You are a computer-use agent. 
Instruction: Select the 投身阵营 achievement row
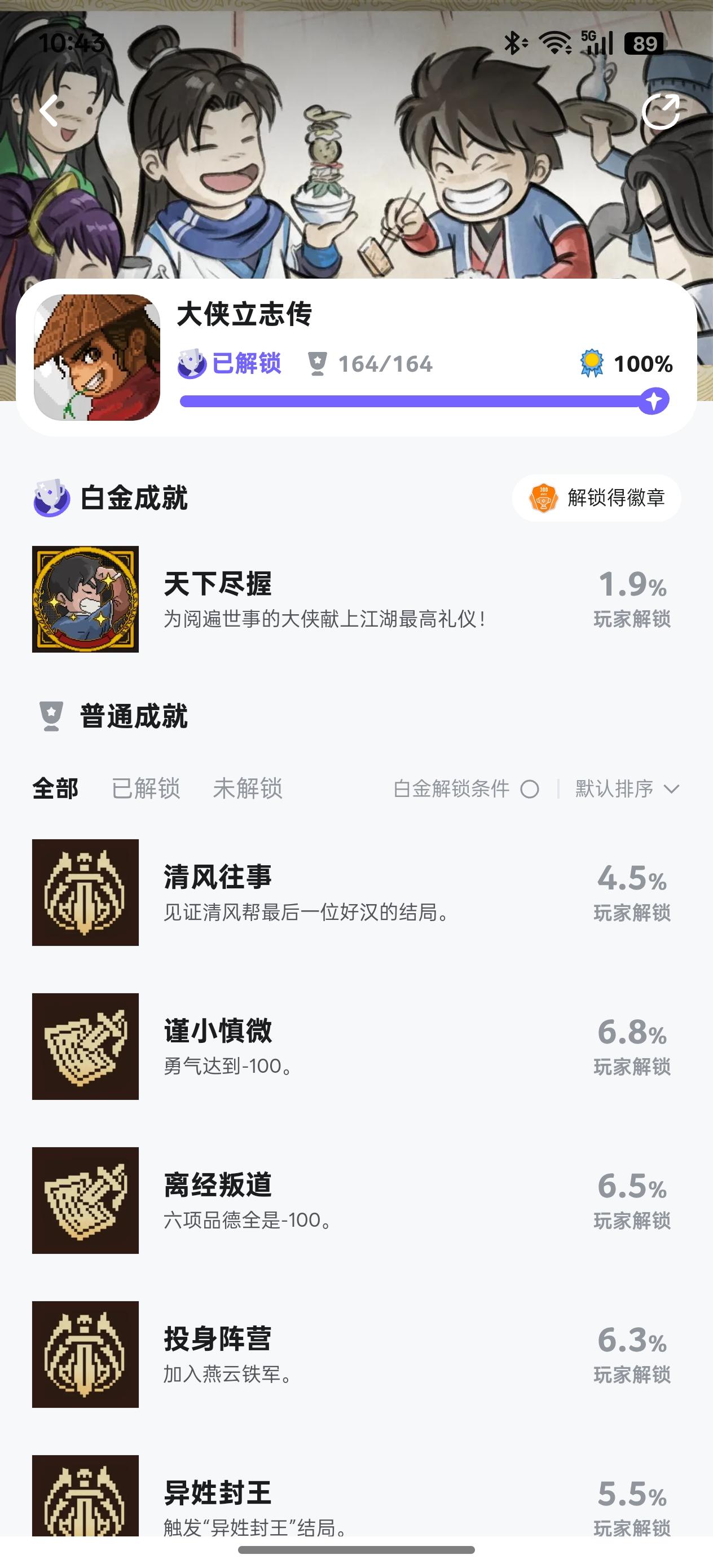click(356, 1354)
